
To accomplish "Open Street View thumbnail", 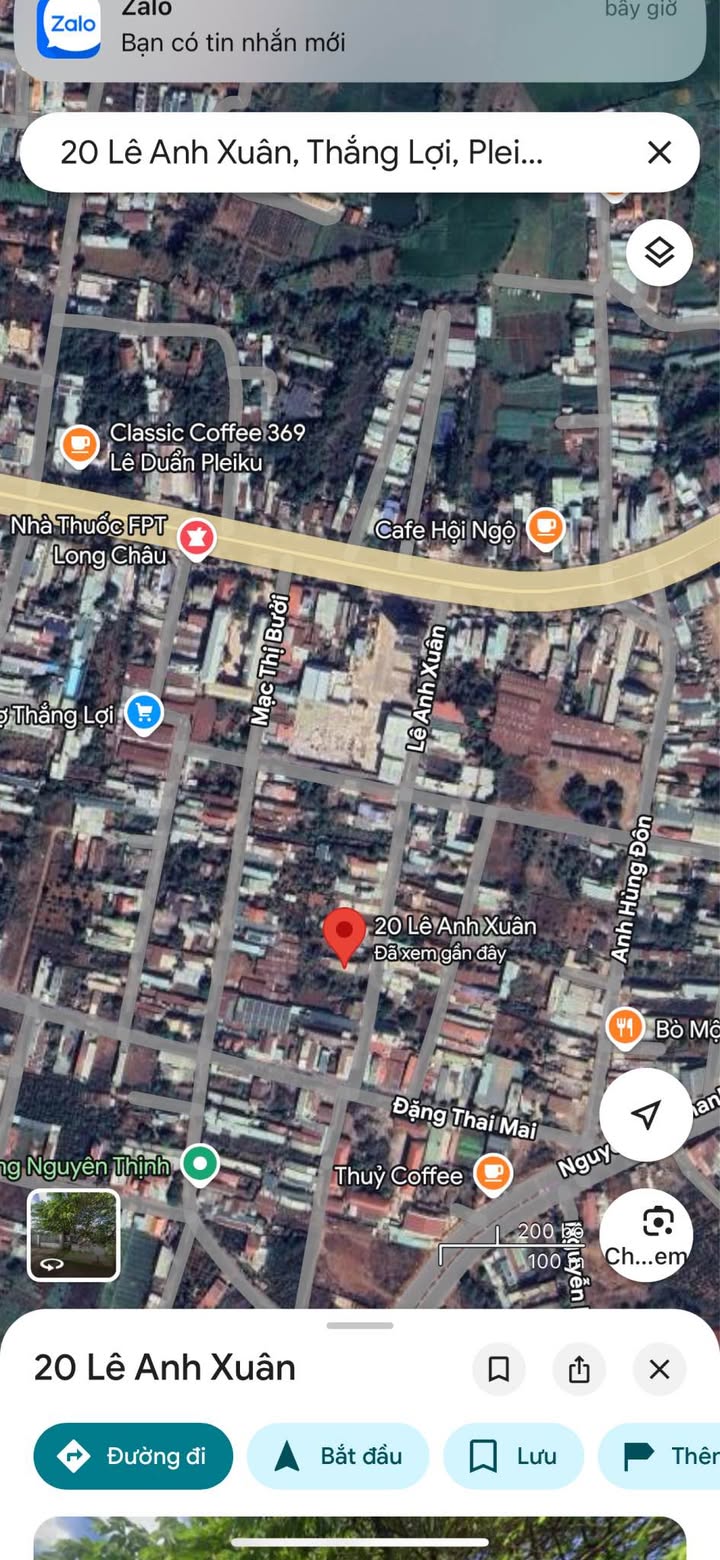I will (x=74, y=1235).
